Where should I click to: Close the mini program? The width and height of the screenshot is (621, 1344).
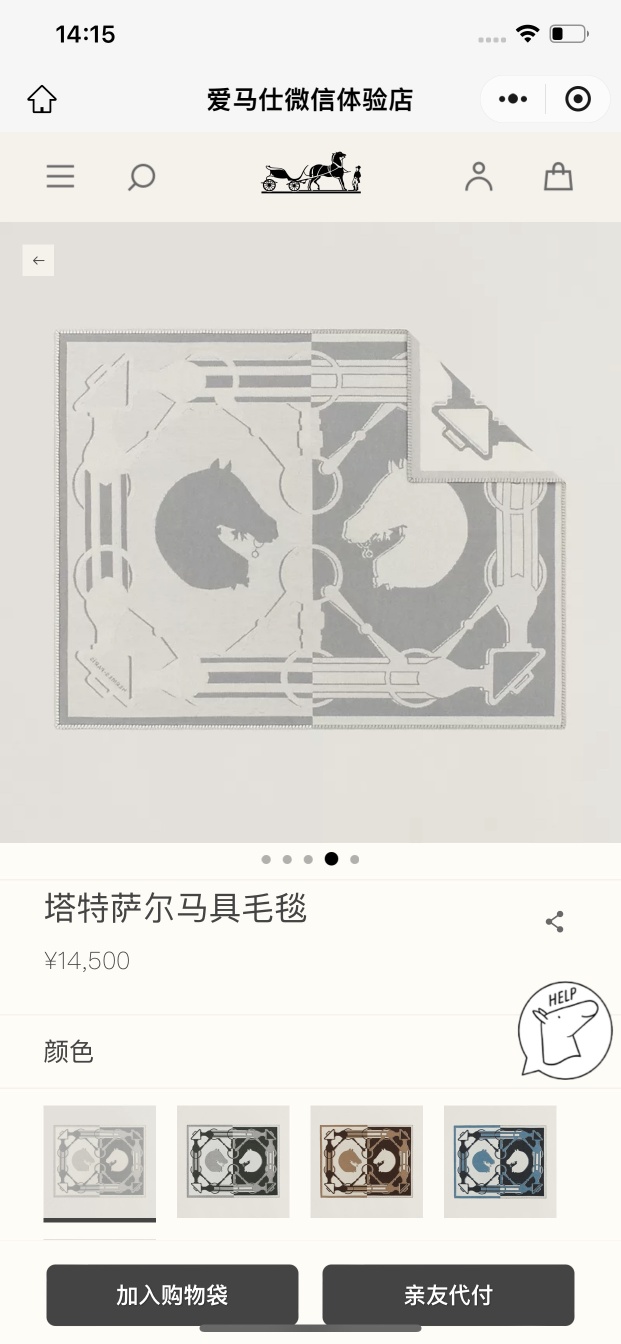(x=578, y=99)
